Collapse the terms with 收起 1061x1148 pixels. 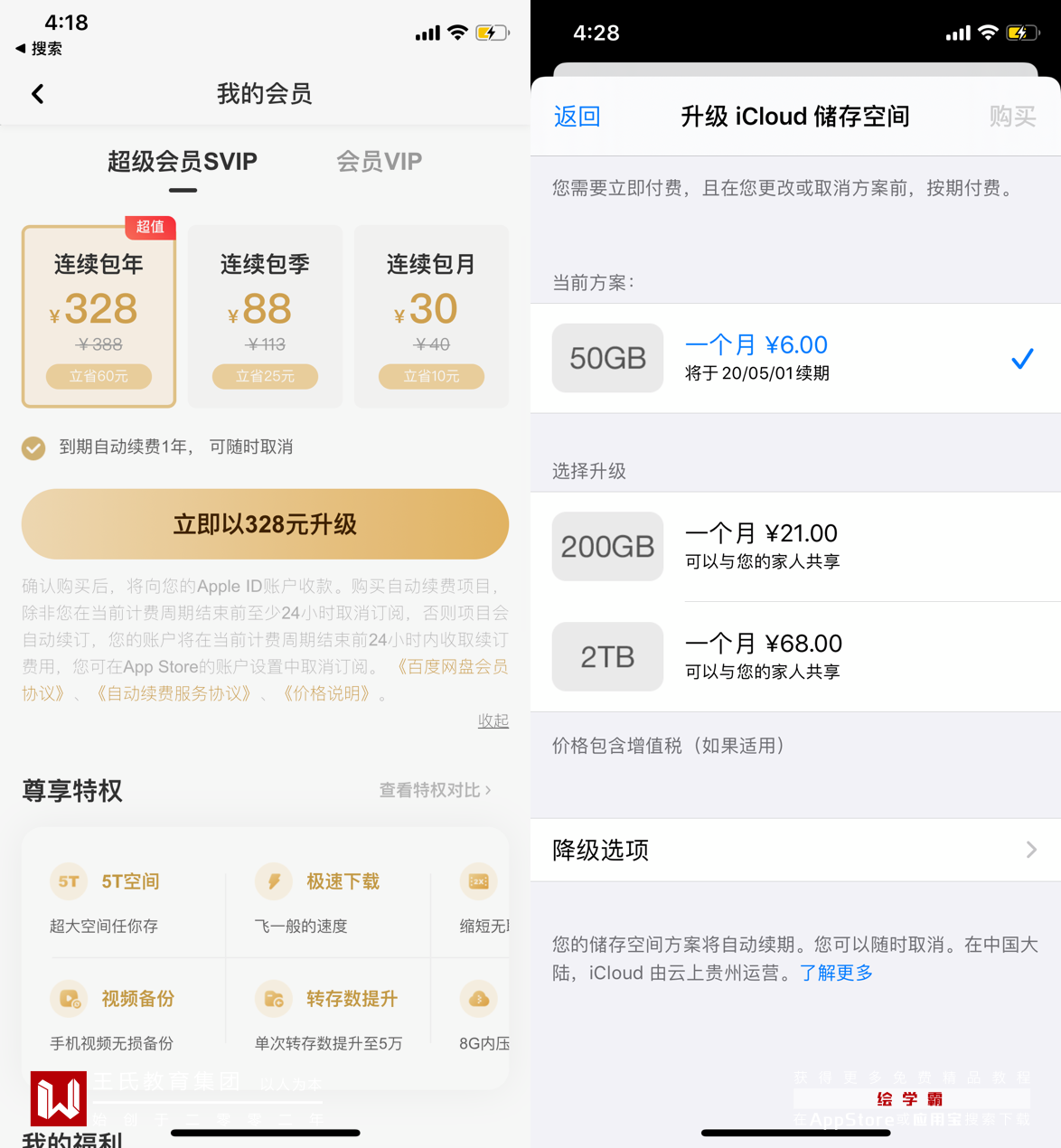click(493, 720)
